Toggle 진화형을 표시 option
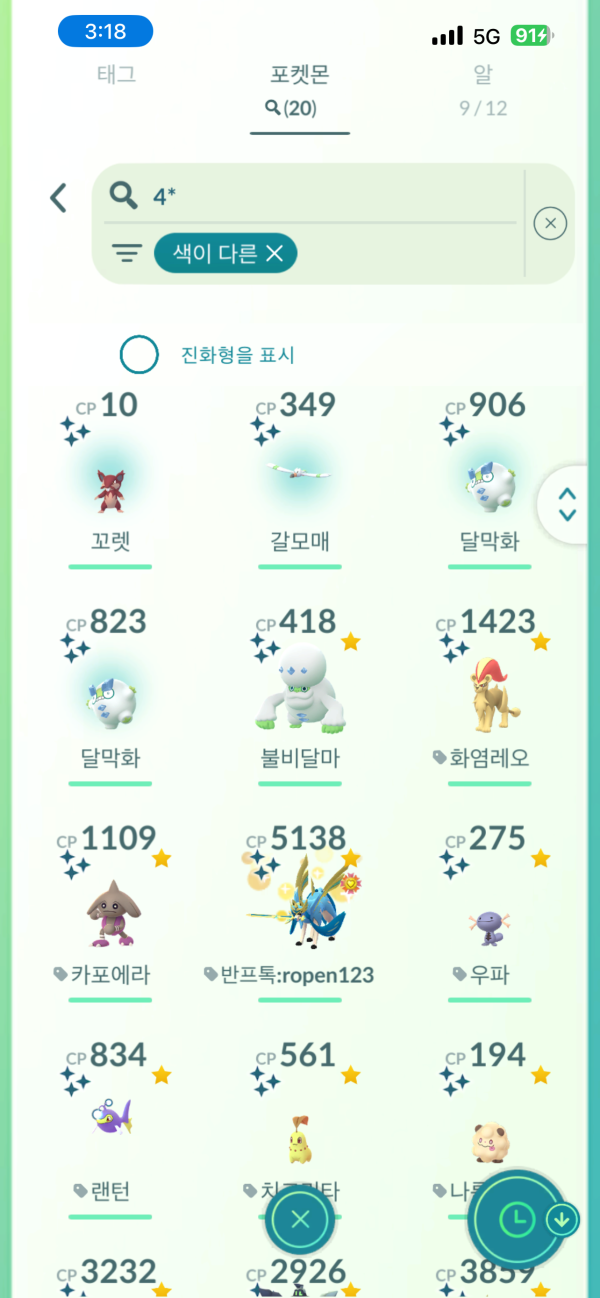The height and width of the screenshot is (1298, 600). 139,355
